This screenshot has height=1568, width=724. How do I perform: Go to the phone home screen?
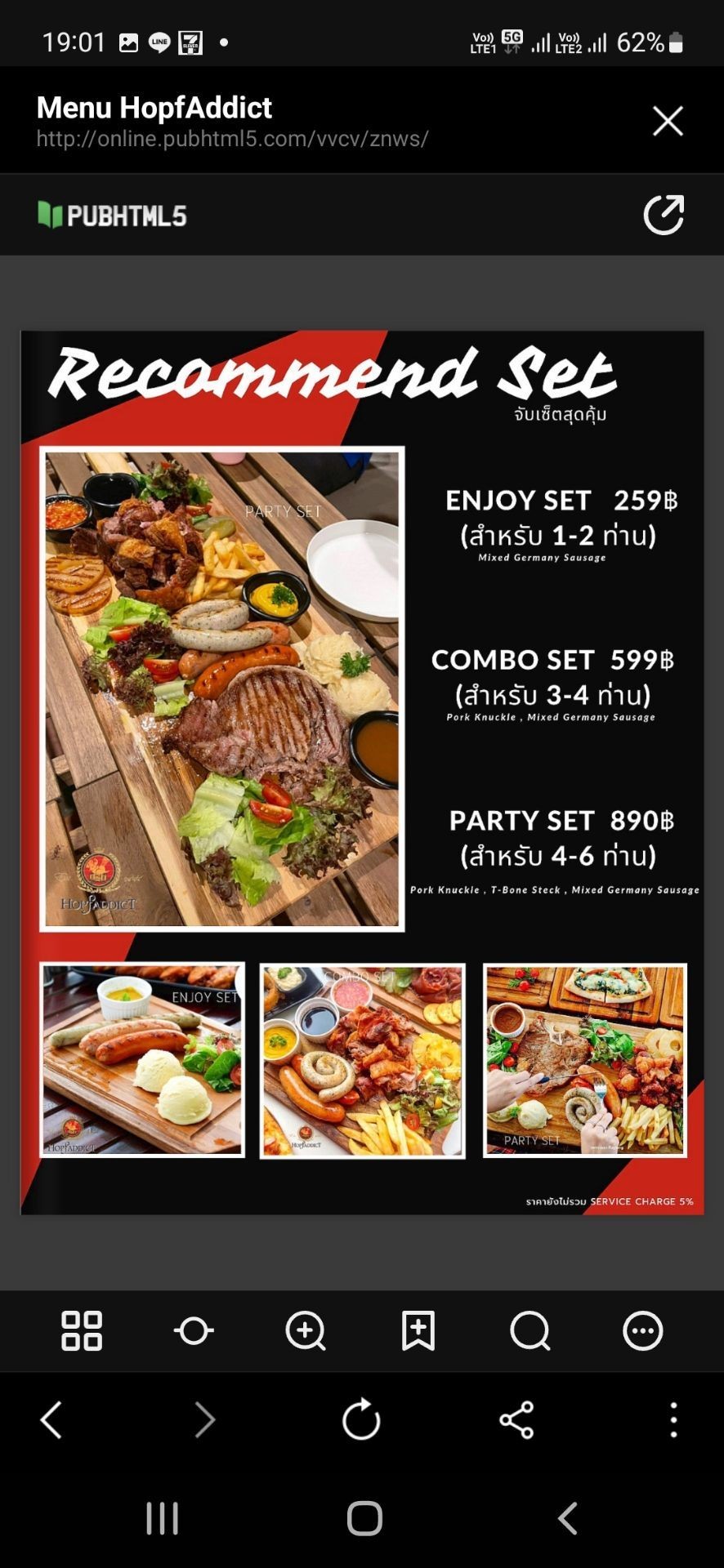tap(364, 1518)
